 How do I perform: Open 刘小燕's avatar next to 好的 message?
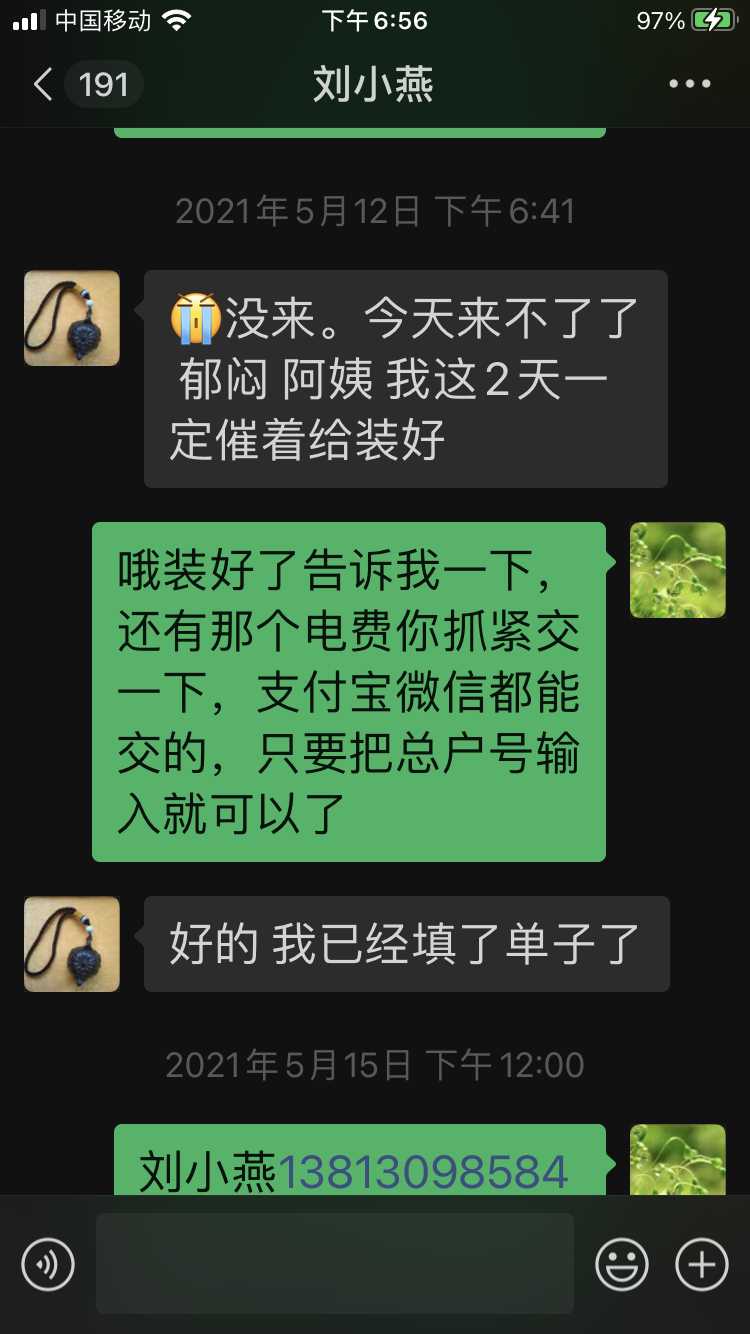click(x=72, y=944)
